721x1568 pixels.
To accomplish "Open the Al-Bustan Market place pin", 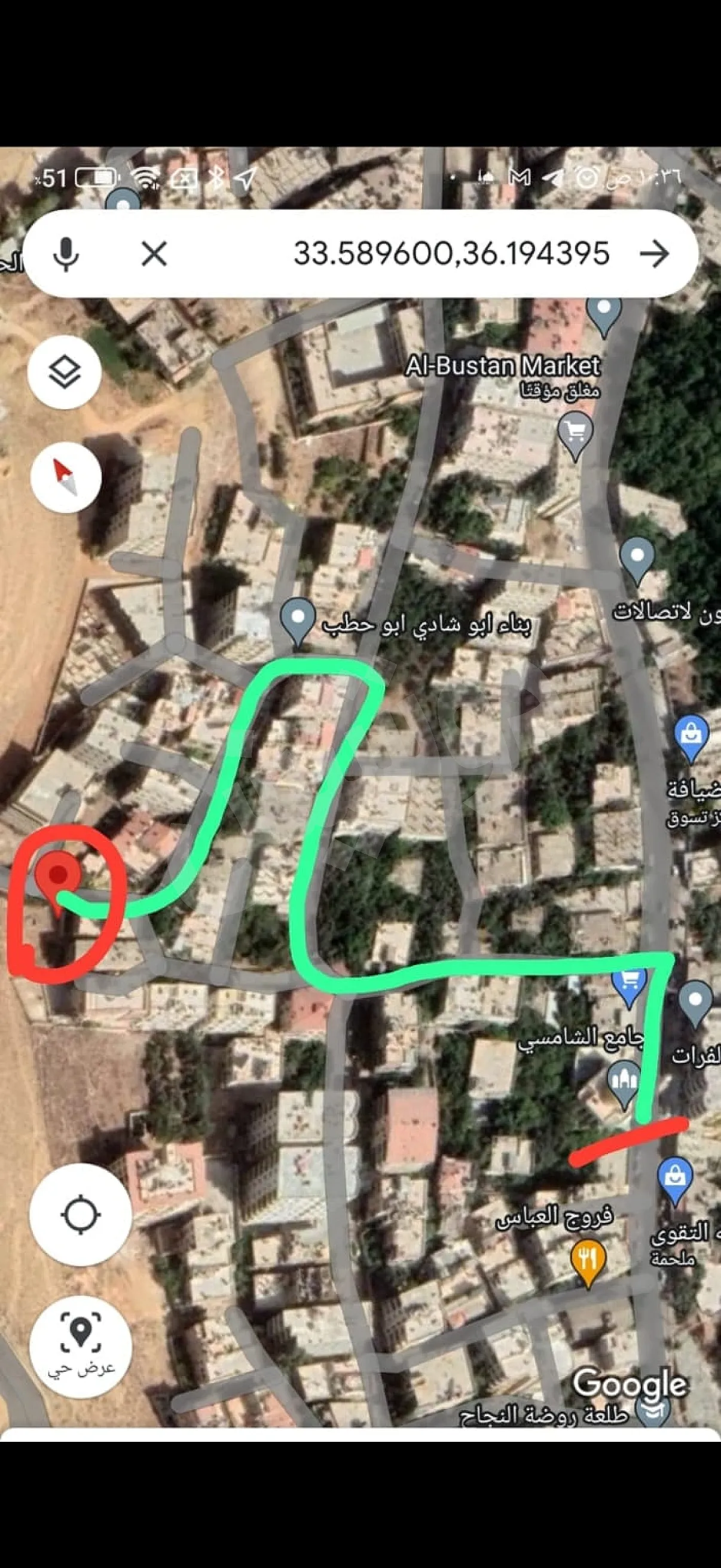I will click(575, 432).
